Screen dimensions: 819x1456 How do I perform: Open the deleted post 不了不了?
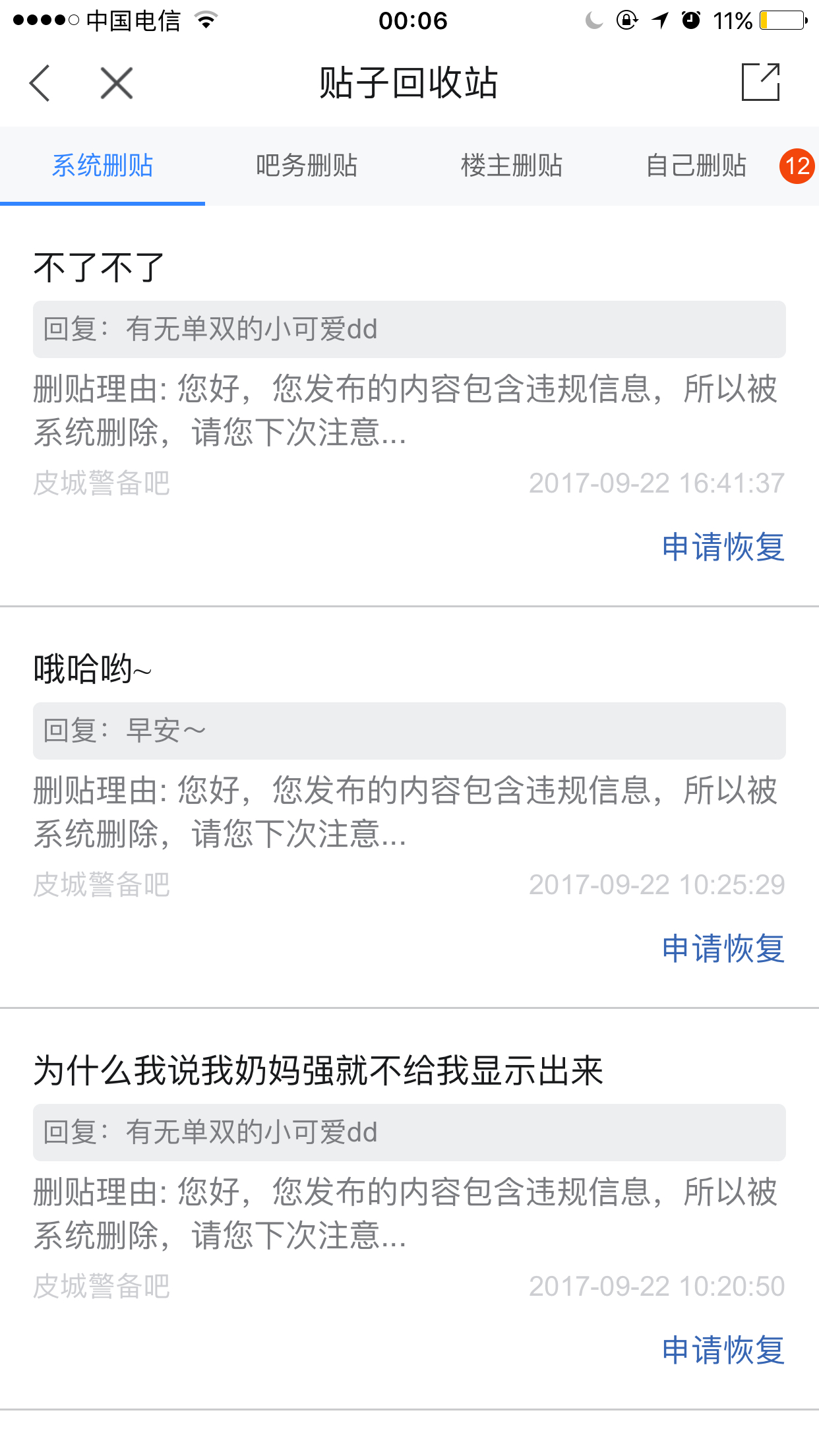pyautogui.click(x=99, y=268)
